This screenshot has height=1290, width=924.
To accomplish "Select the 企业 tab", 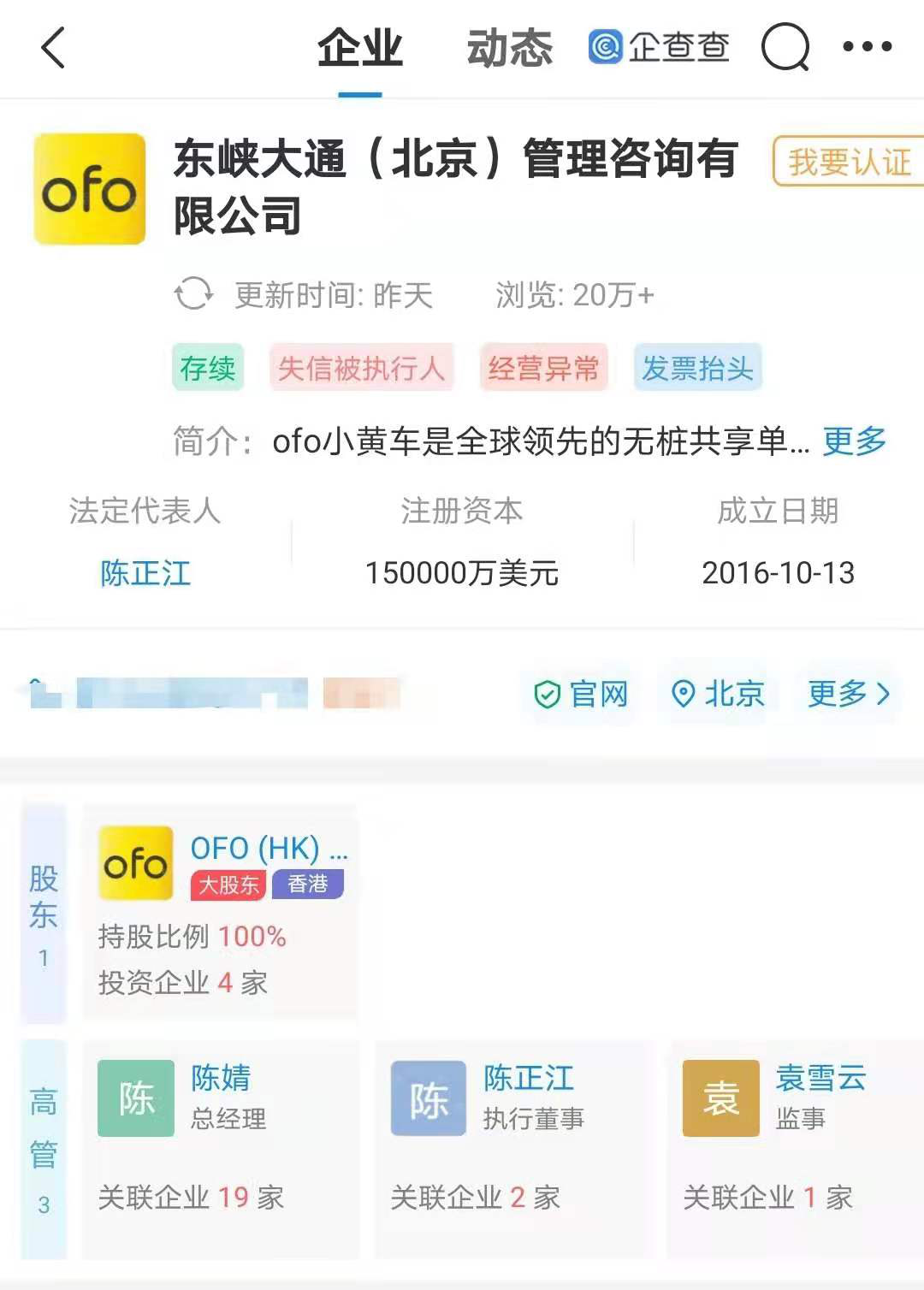I will click(362, 49).
